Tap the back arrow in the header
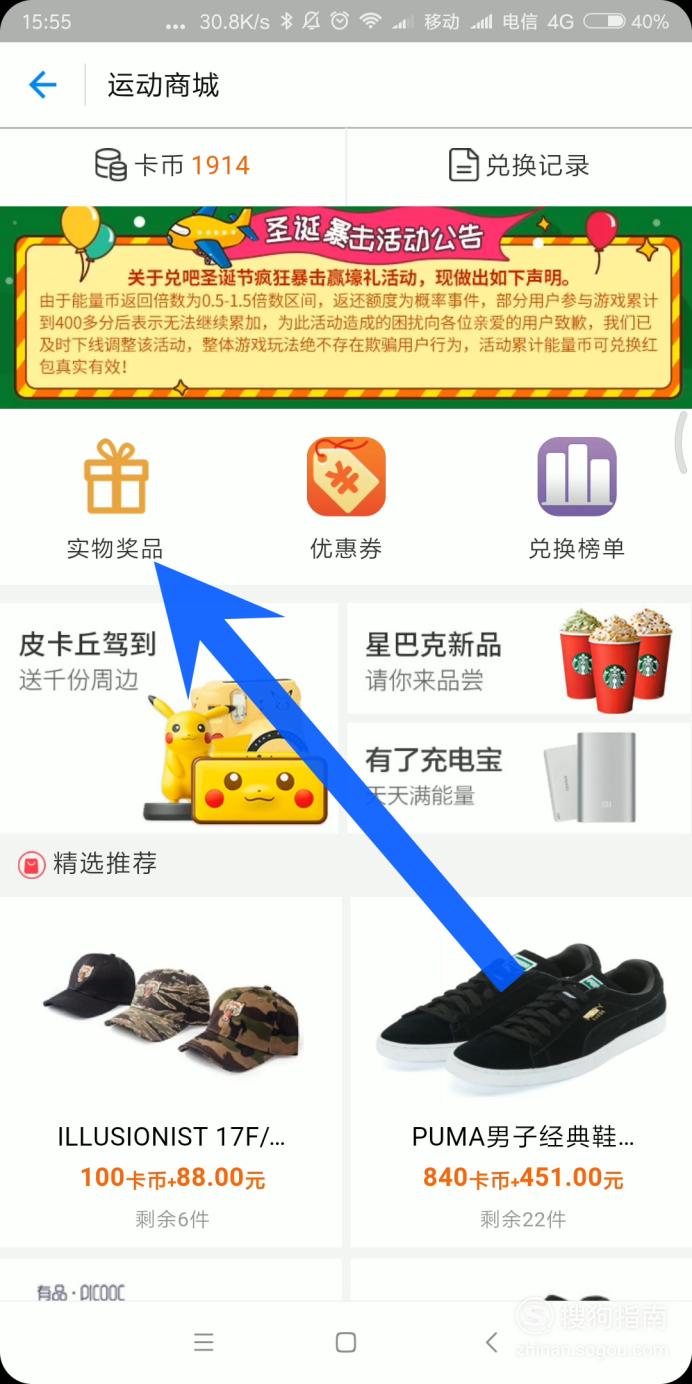 [x=43, y=85]
